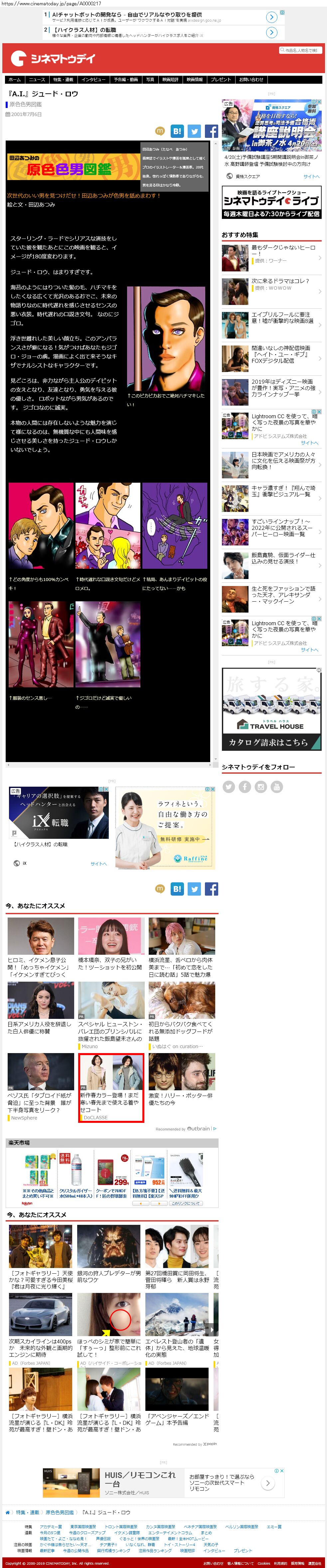
Task: Follow Cinema Today on YouTube icon
Action: pos(276,786)
